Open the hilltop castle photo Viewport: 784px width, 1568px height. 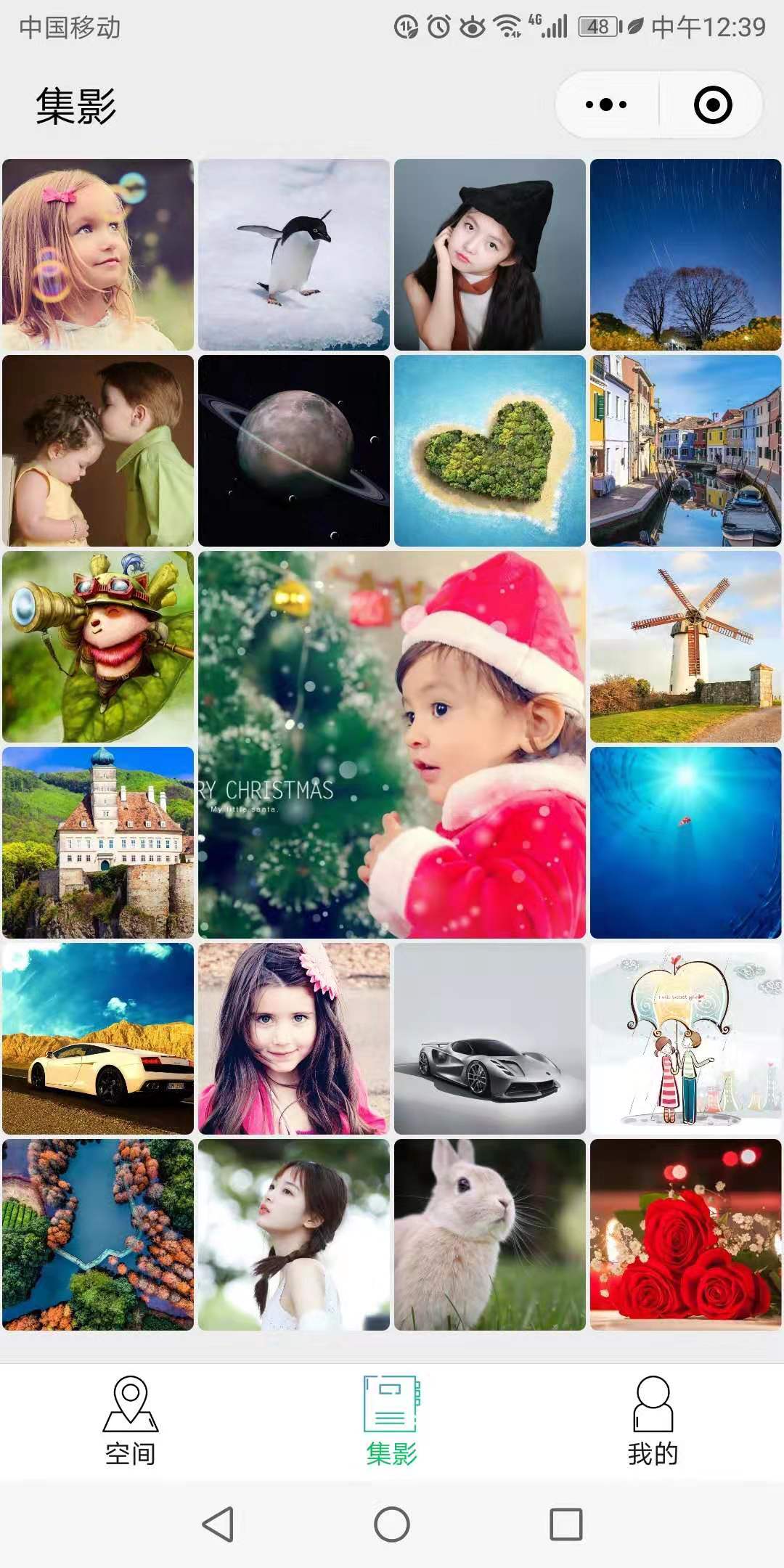pos(98,843)
